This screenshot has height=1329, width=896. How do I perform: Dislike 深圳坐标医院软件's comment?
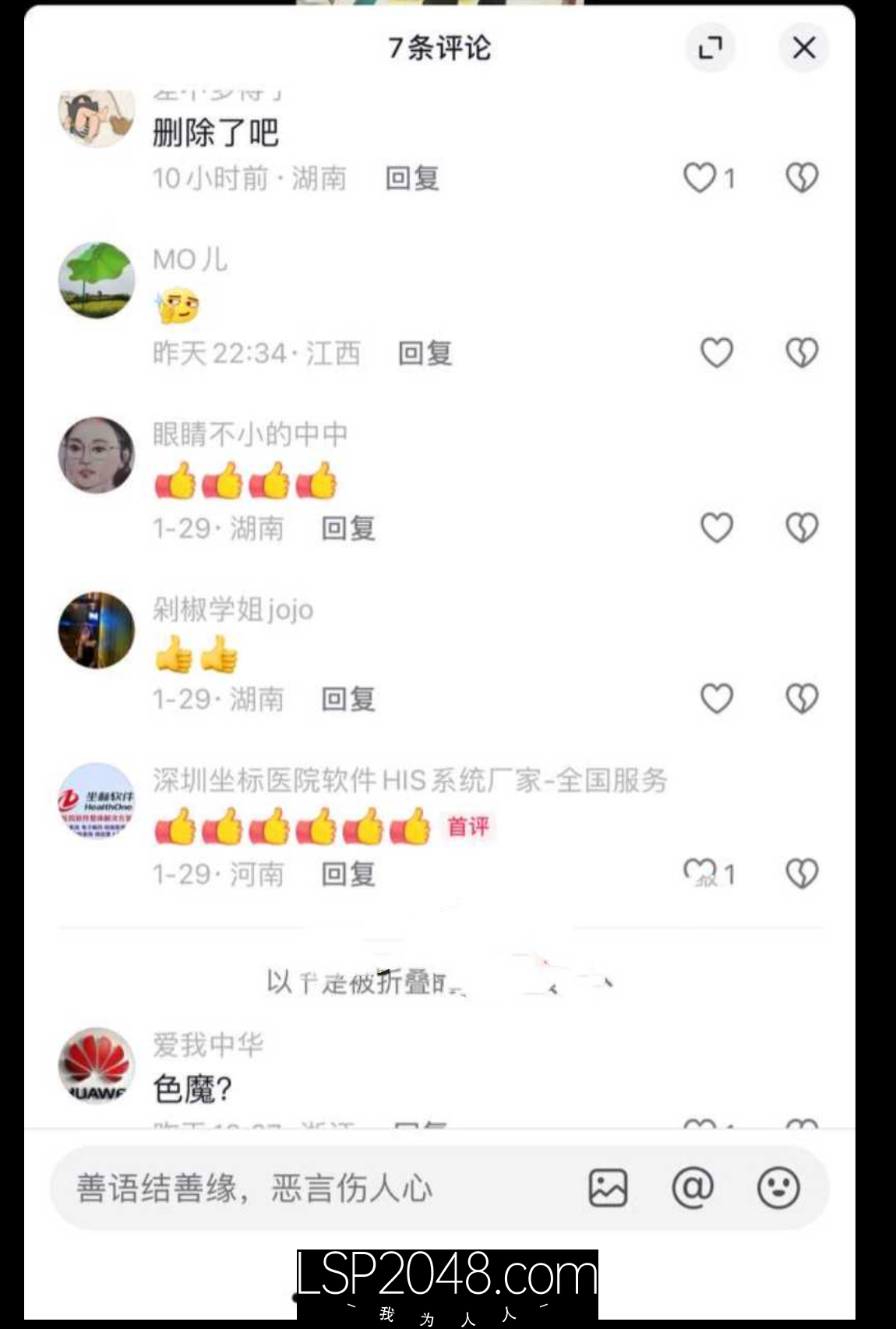pos(802,874)
